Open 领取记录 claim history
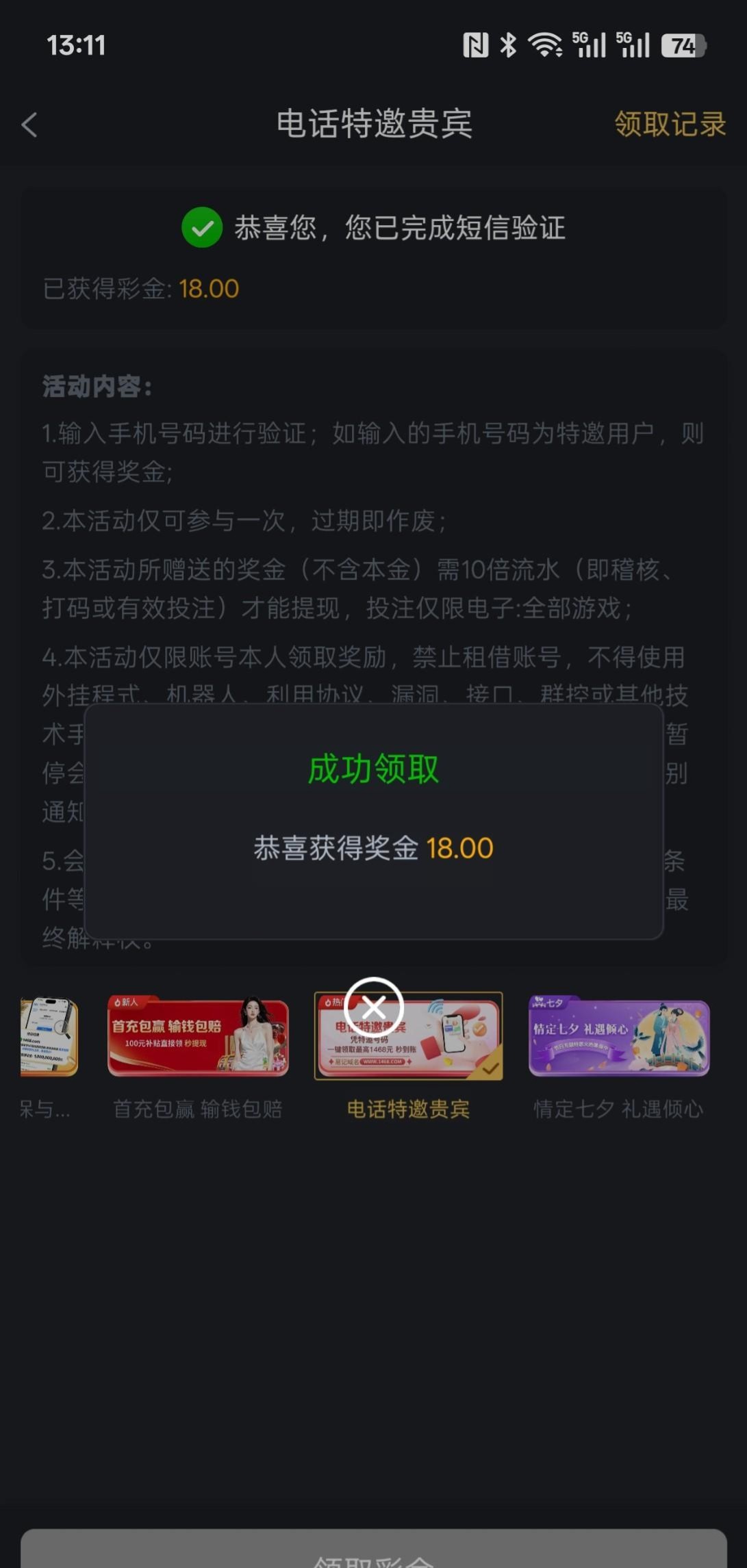 pos(669,125)
